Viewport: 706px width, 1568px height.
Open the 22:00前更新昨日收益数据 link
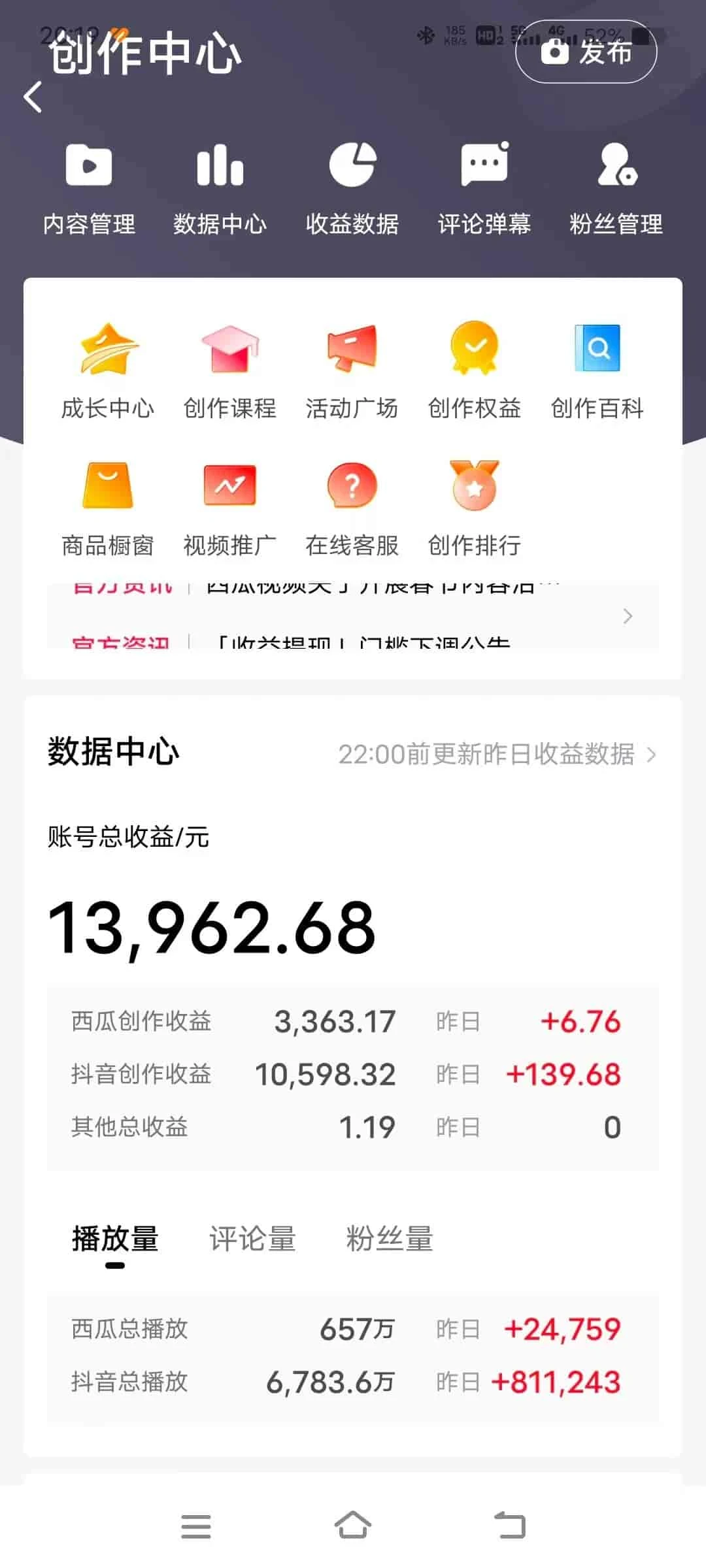click(x=497, y=754)
